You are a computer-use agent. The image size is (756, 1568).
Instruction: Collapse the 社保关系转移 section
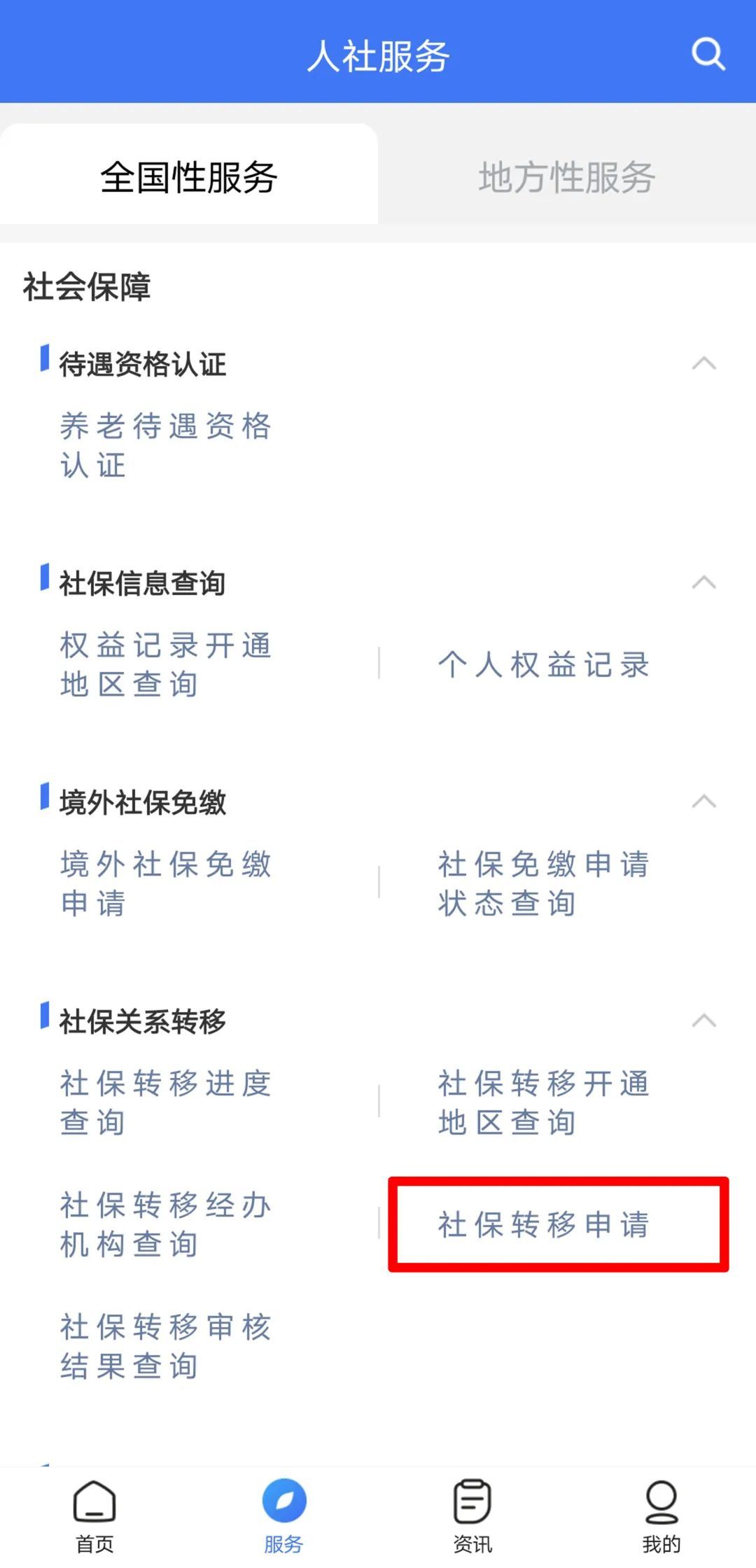pyautogui.click(x=703, y=1021)
